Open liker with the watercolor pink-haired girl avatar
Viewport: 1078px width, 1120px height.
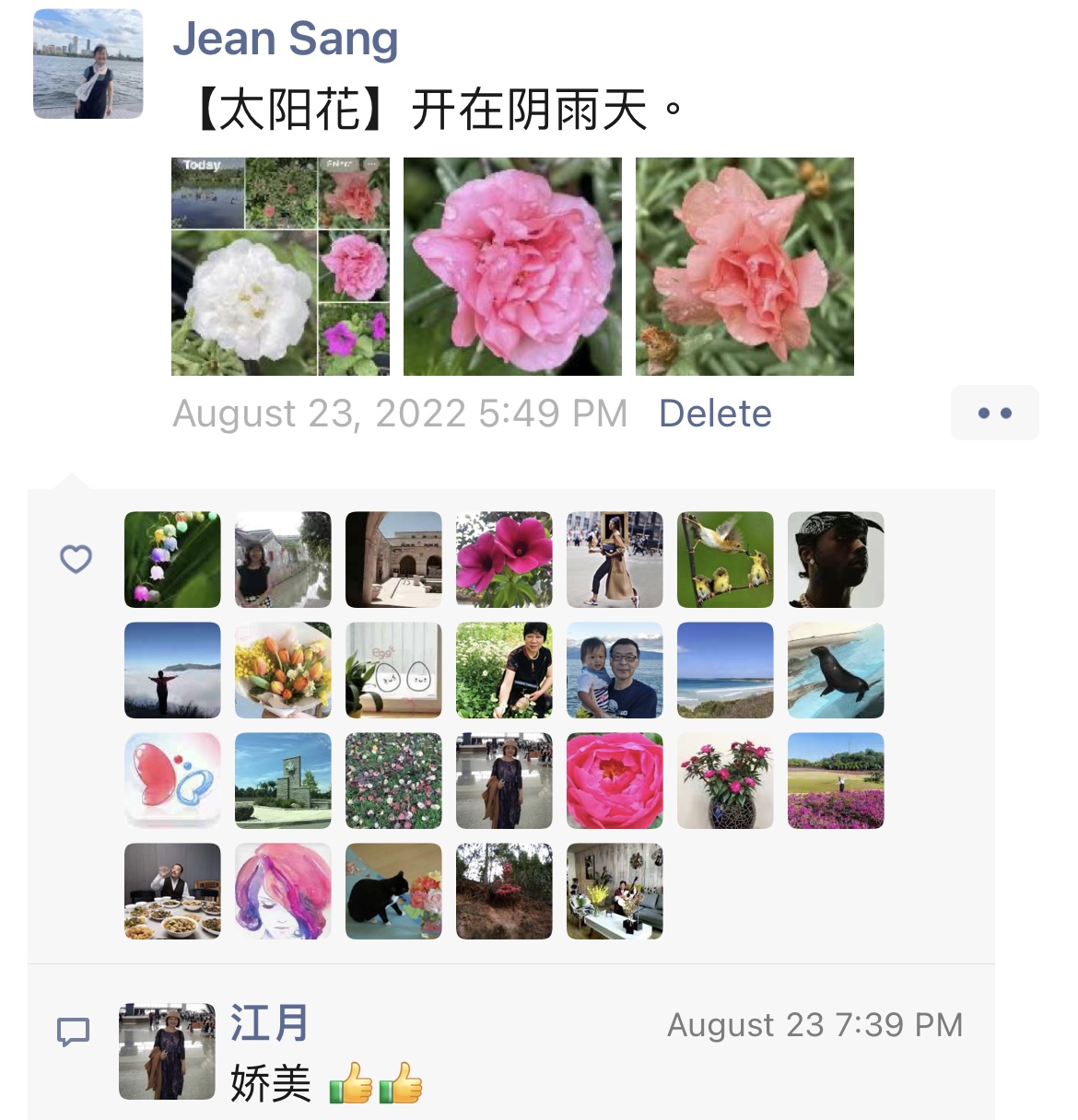(x=283, y=891)
